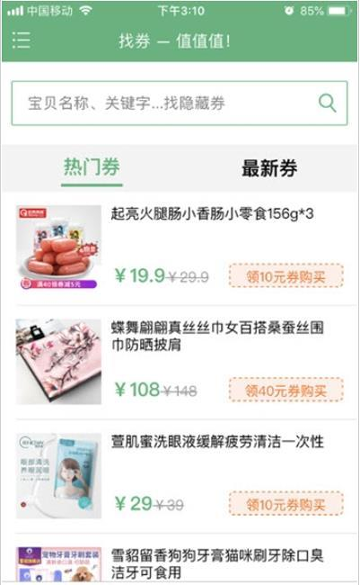Claim 10元 coupon for the sausage snack
This screenshot has width=360, height=585.
(x=286, y=276)
